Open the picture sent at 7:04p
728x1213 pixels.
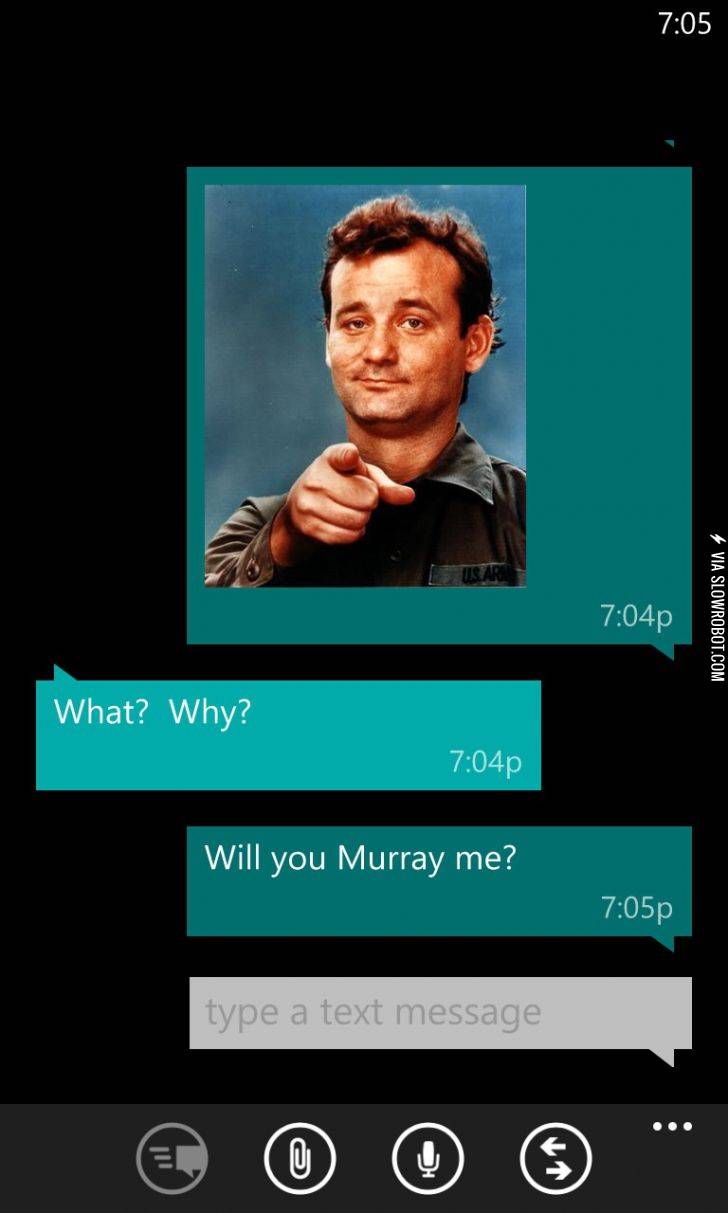365,385
